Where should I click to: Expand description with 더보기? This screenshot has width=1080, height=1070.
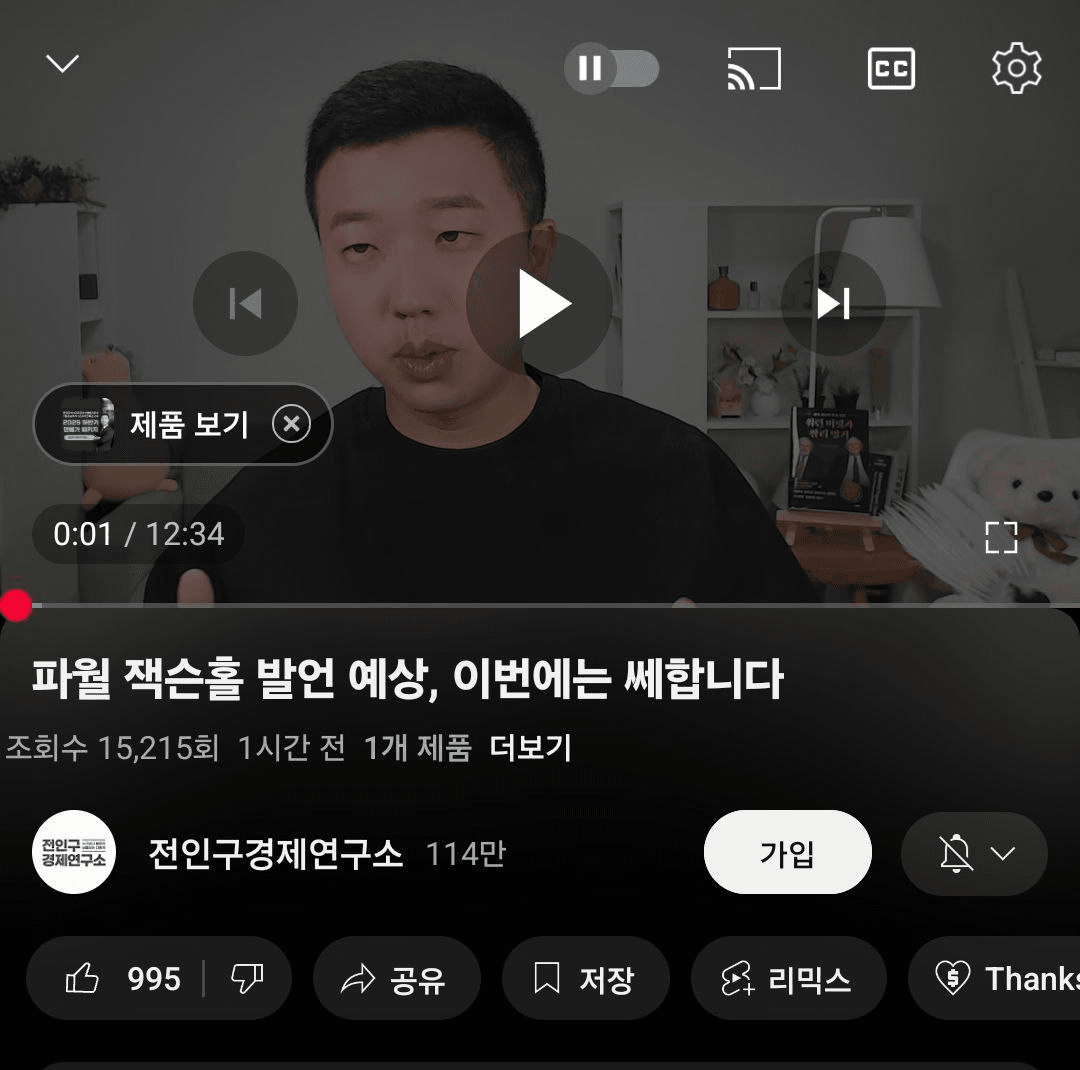click(x=530, y=748)
